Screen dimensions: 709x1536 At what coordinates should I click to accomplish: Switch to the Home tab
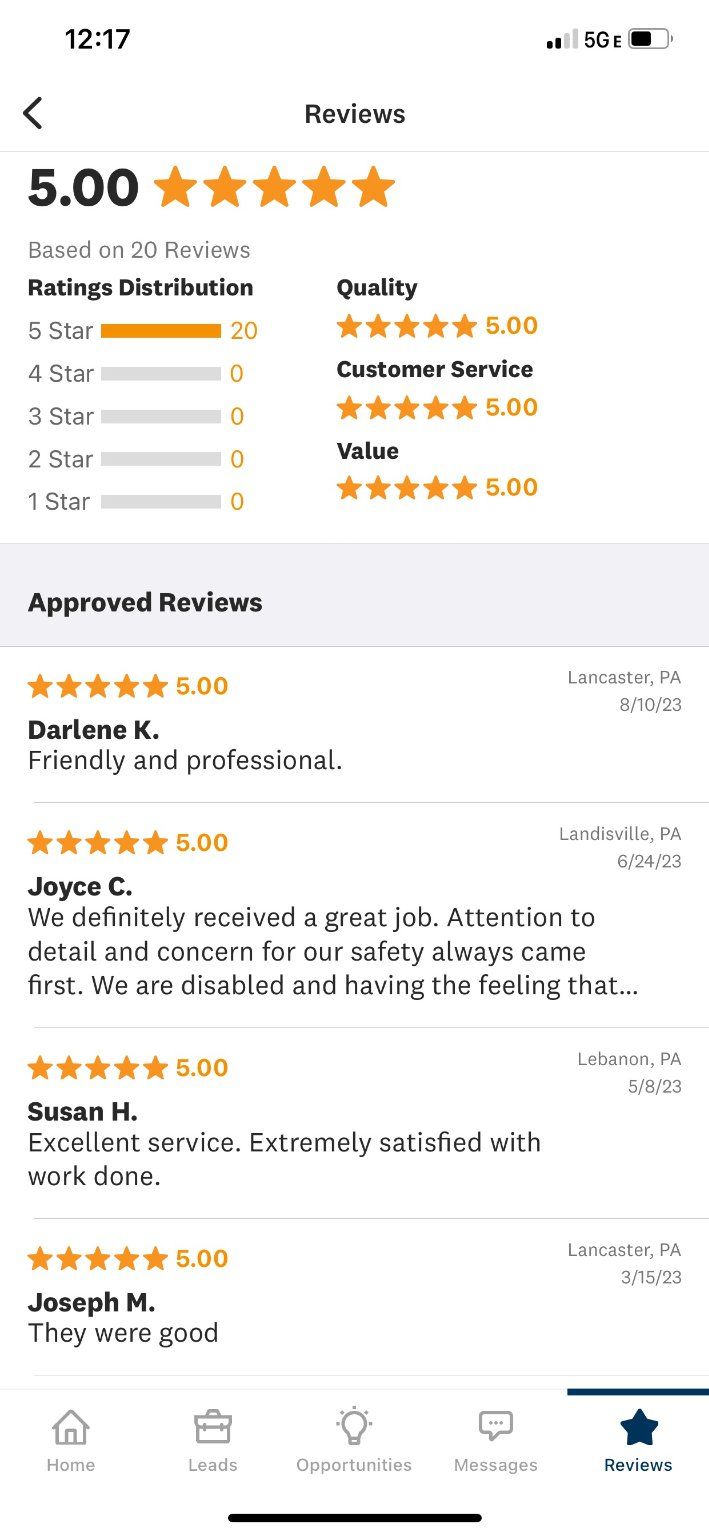pyautogui.click(x=70, y=1440)
